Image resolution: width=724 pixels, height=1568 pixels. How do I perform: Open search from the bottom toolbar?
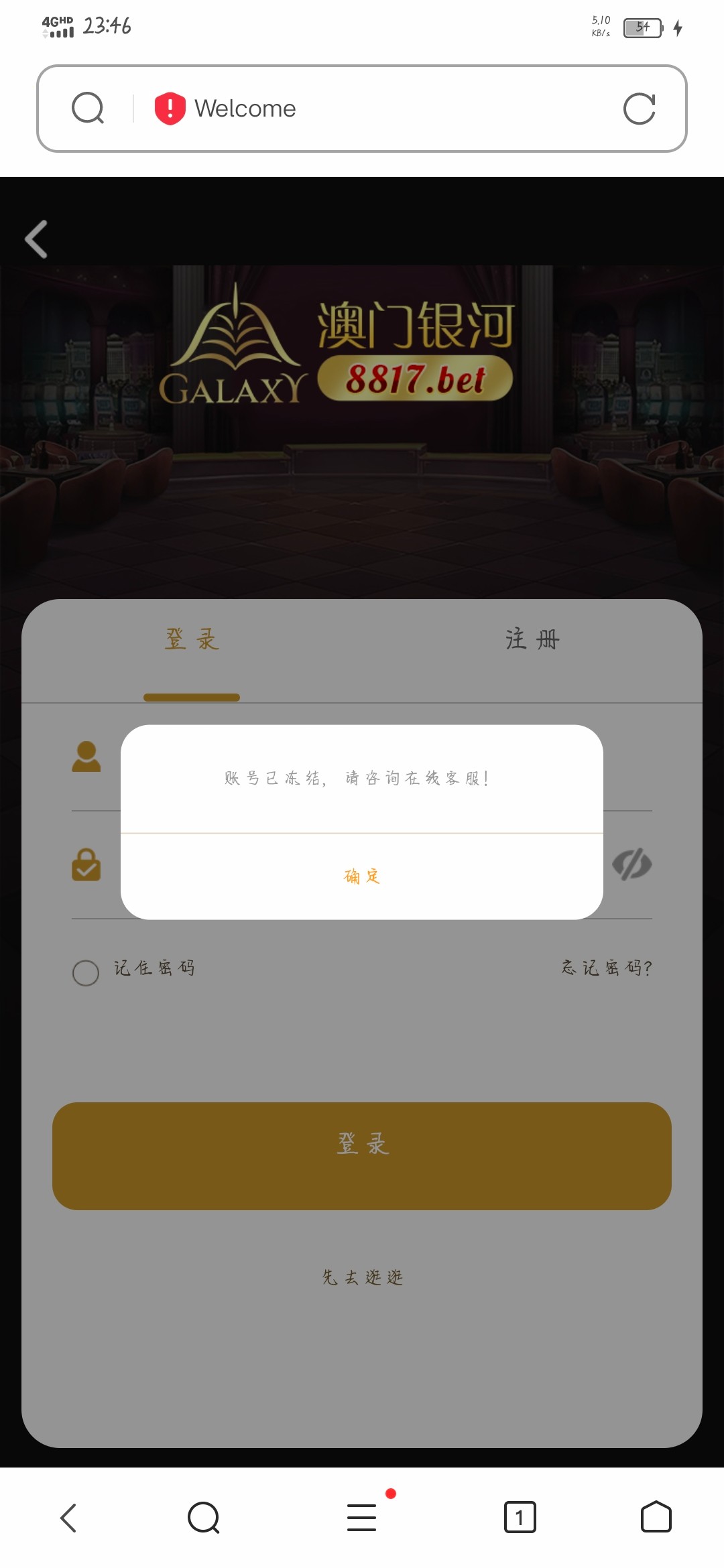[204, 1518]
